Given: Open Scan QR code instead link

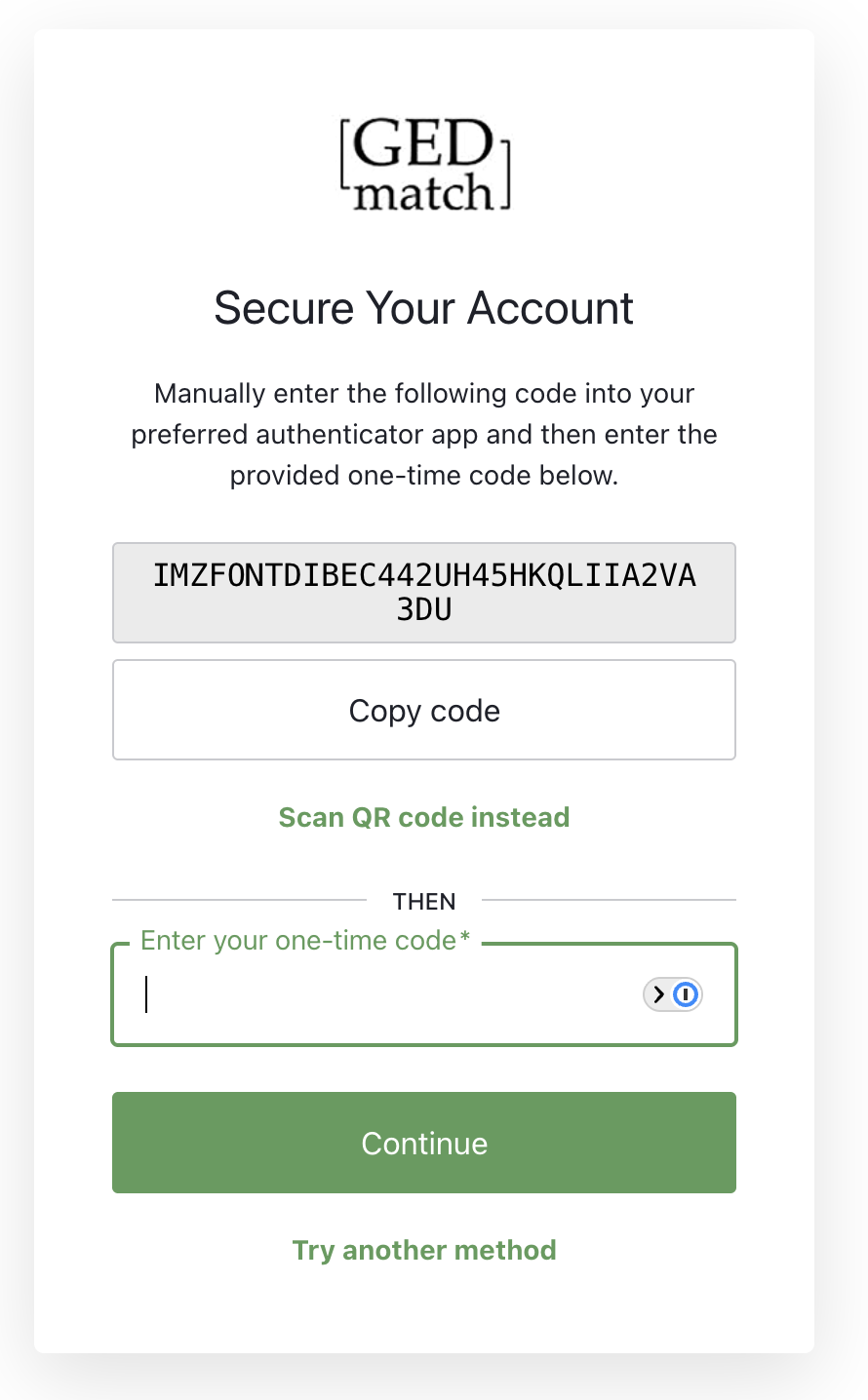Looking at the screenshot, I should [x=423, y=817].
